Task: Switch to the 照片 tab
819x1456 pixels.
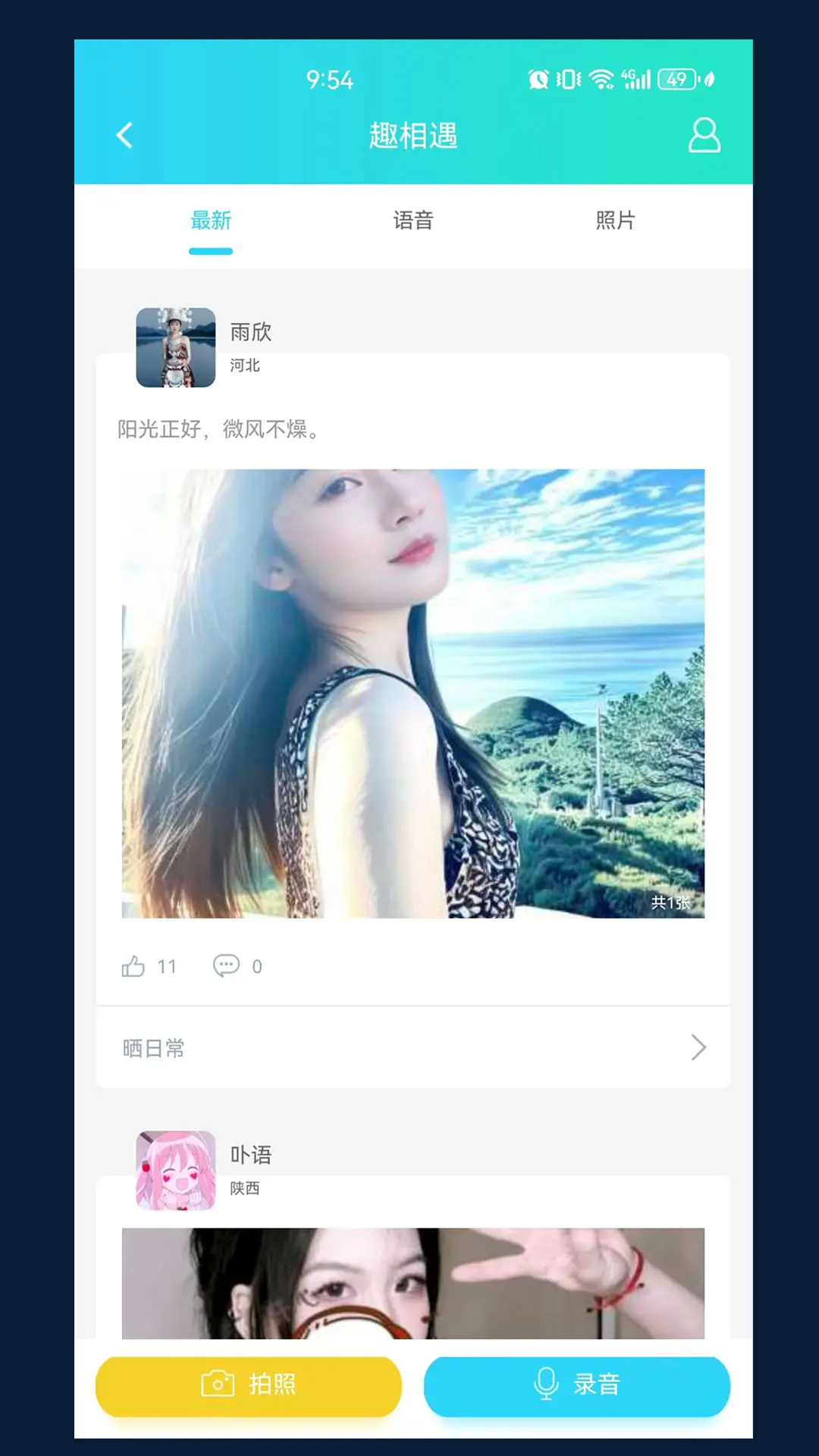Action: pyautogui.click(x=615, y=221)
